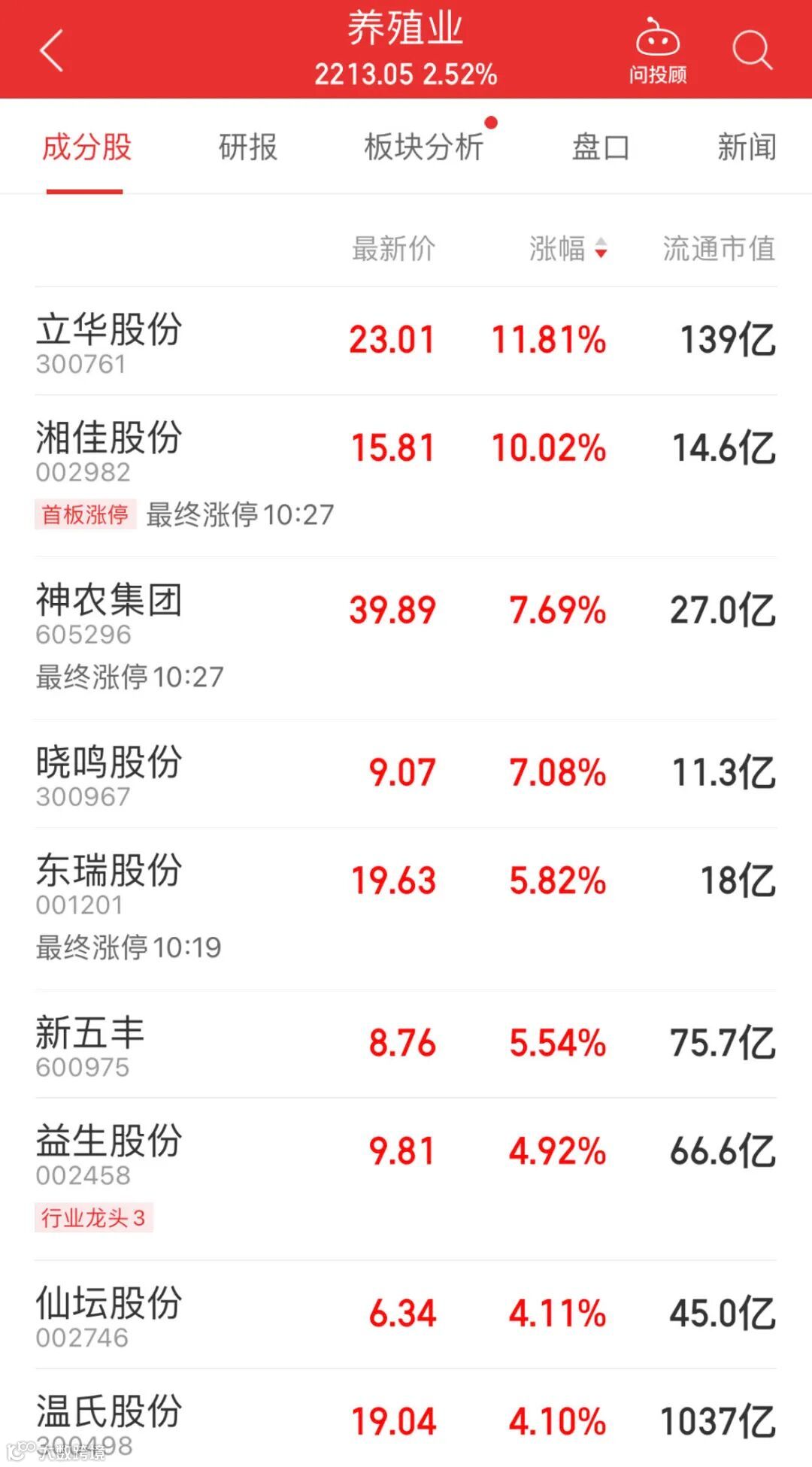Sort by 流通市值 column
This screenshot has height=1467, width=812.
click(x=718, y=248)
